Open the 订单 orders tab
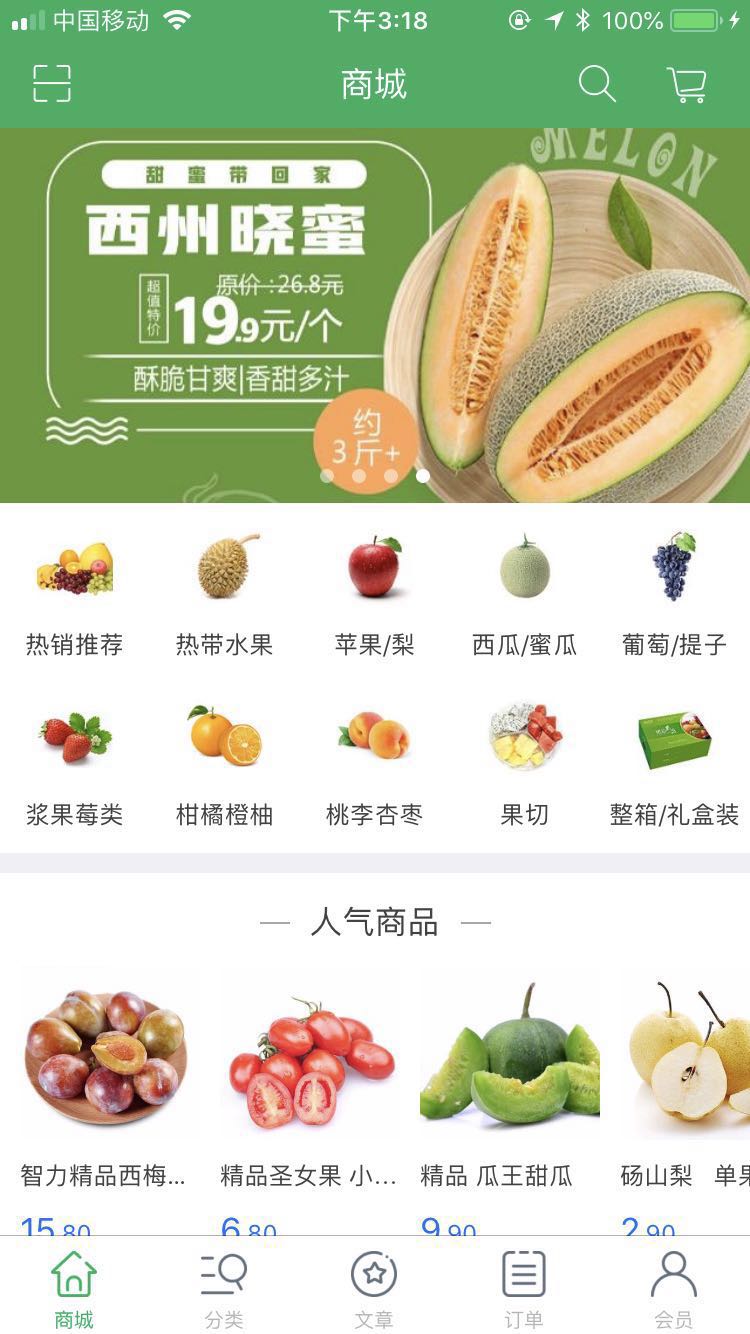Screen dimensions: 750x1334 point(523,1285)
